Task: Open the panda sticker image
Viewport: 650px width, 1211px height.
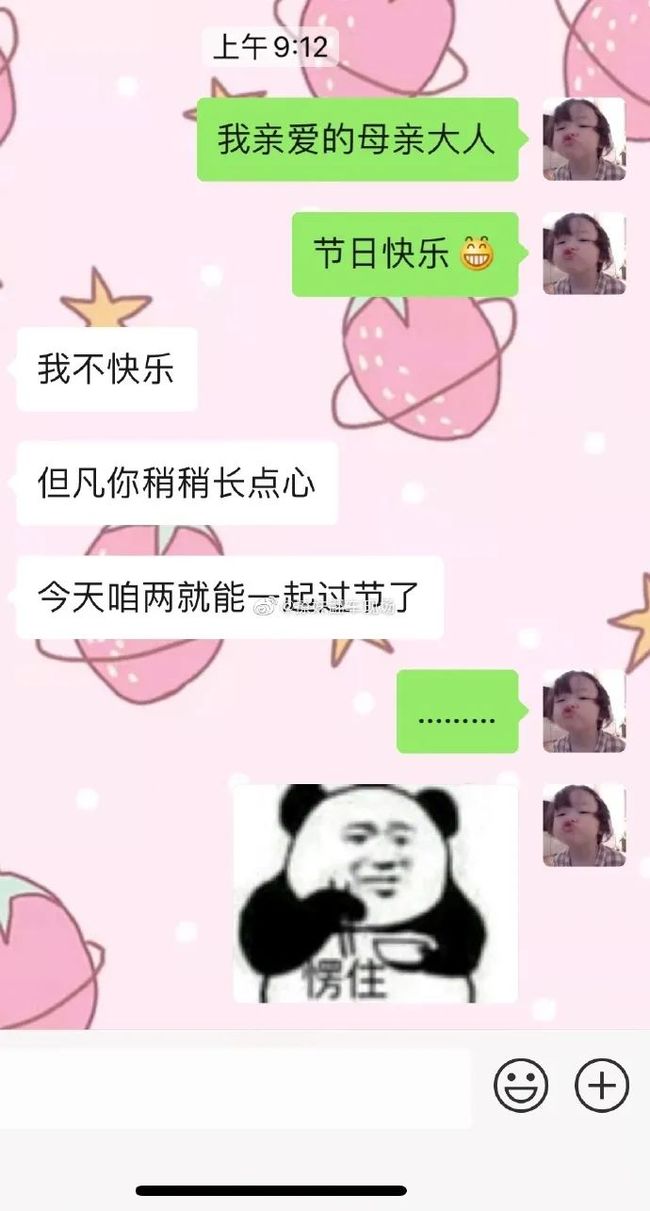Action: click(375, 893)
